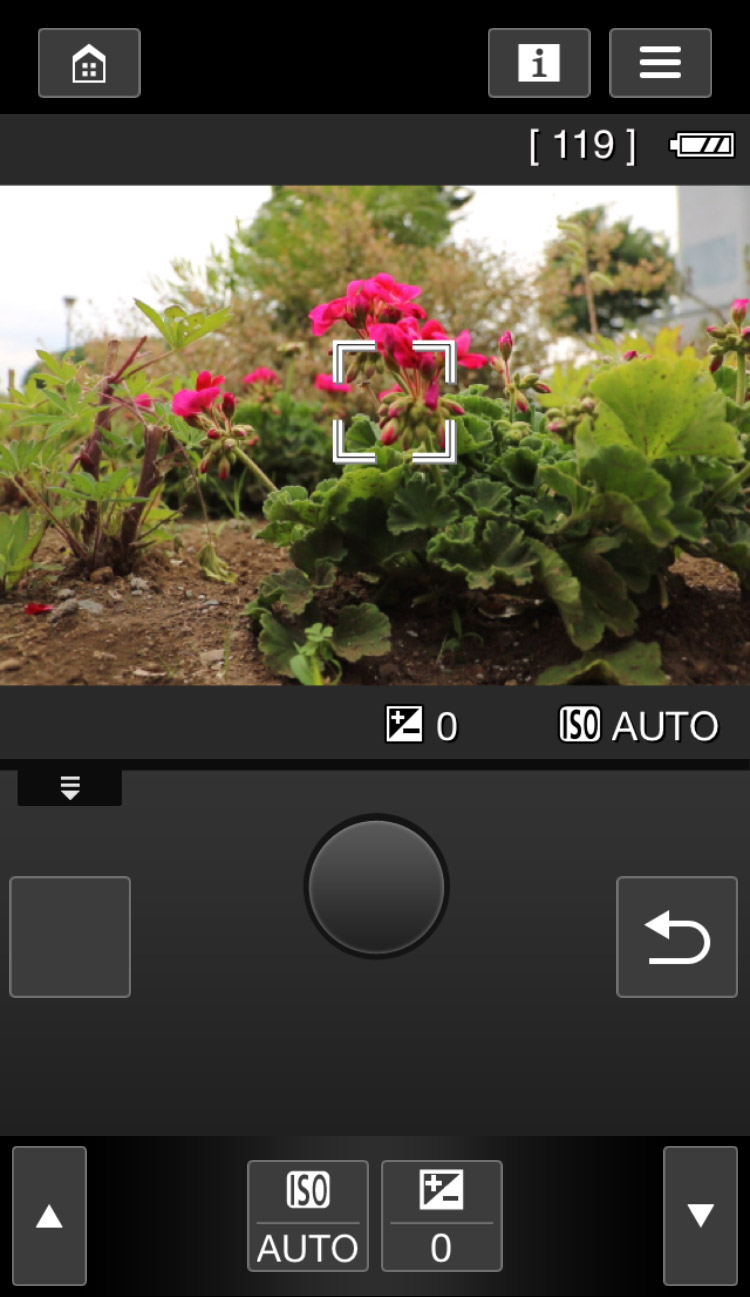The height and width of the screenshot is (1297, 750).
Task: Open the exposure compensation setting
Action: (441, 1216)
